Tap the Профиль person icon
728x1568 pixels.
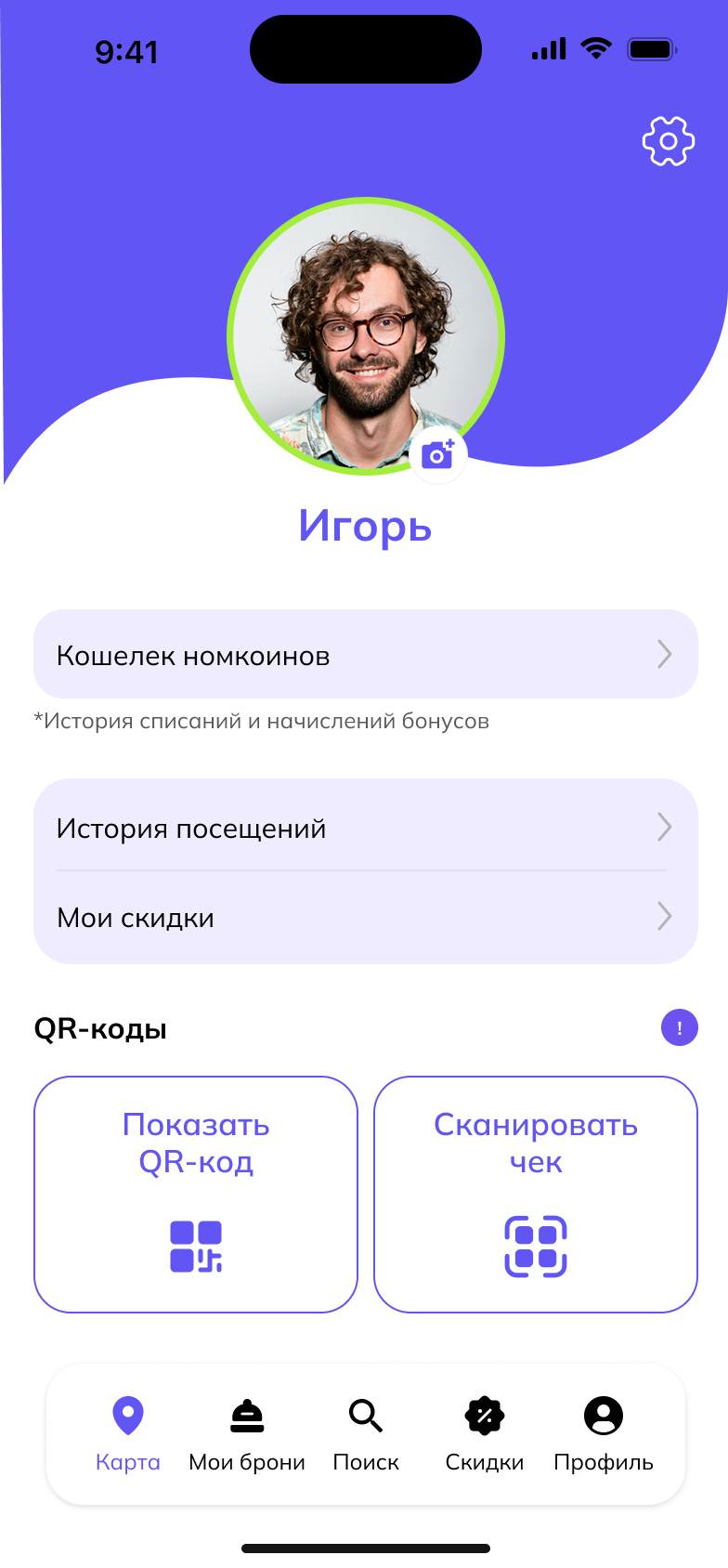click(x=603, y=1415)
